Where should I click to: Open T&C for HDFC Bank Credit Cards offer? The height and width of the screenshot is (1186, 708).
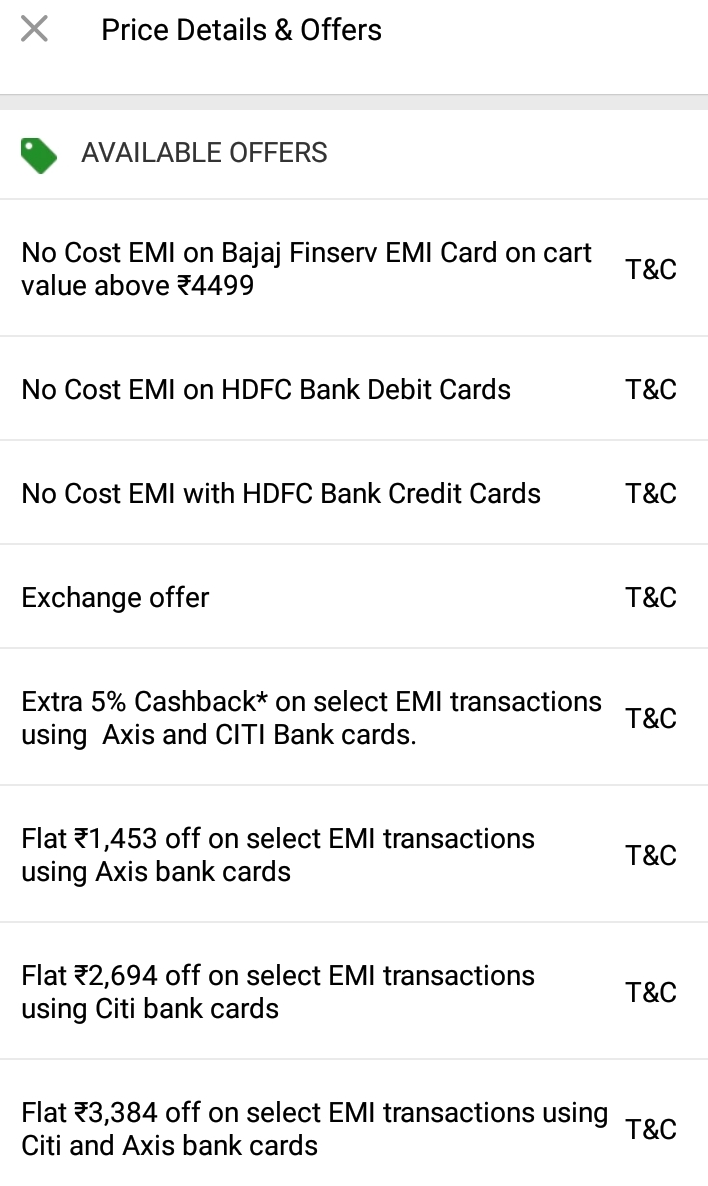(x=651, y=493)
